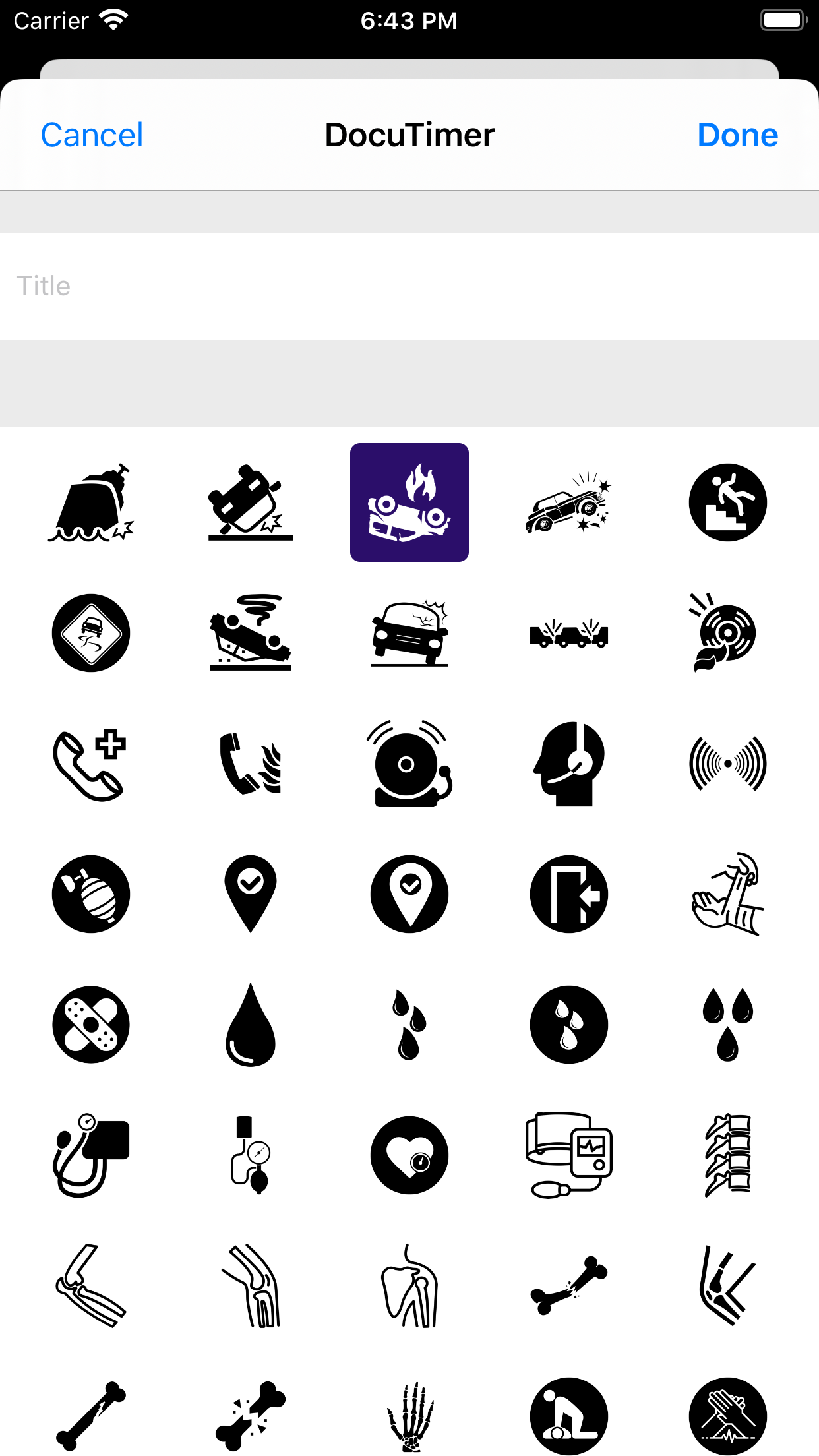This screenshot has width=819, height=1456.
Task: Select the car collision with sparks icon
Action: [x=568, y=502]
